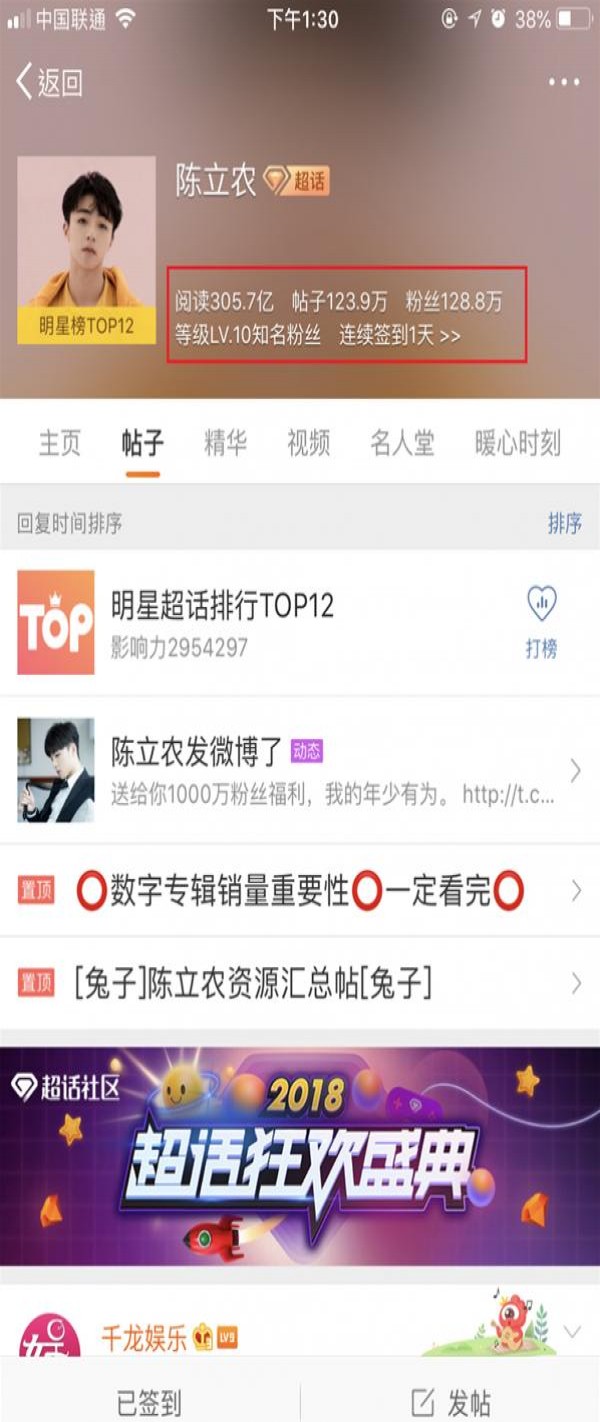Go back with the 返回 button
The height and width of the screenshot is (1422, 600).
[x=48, y=83]
